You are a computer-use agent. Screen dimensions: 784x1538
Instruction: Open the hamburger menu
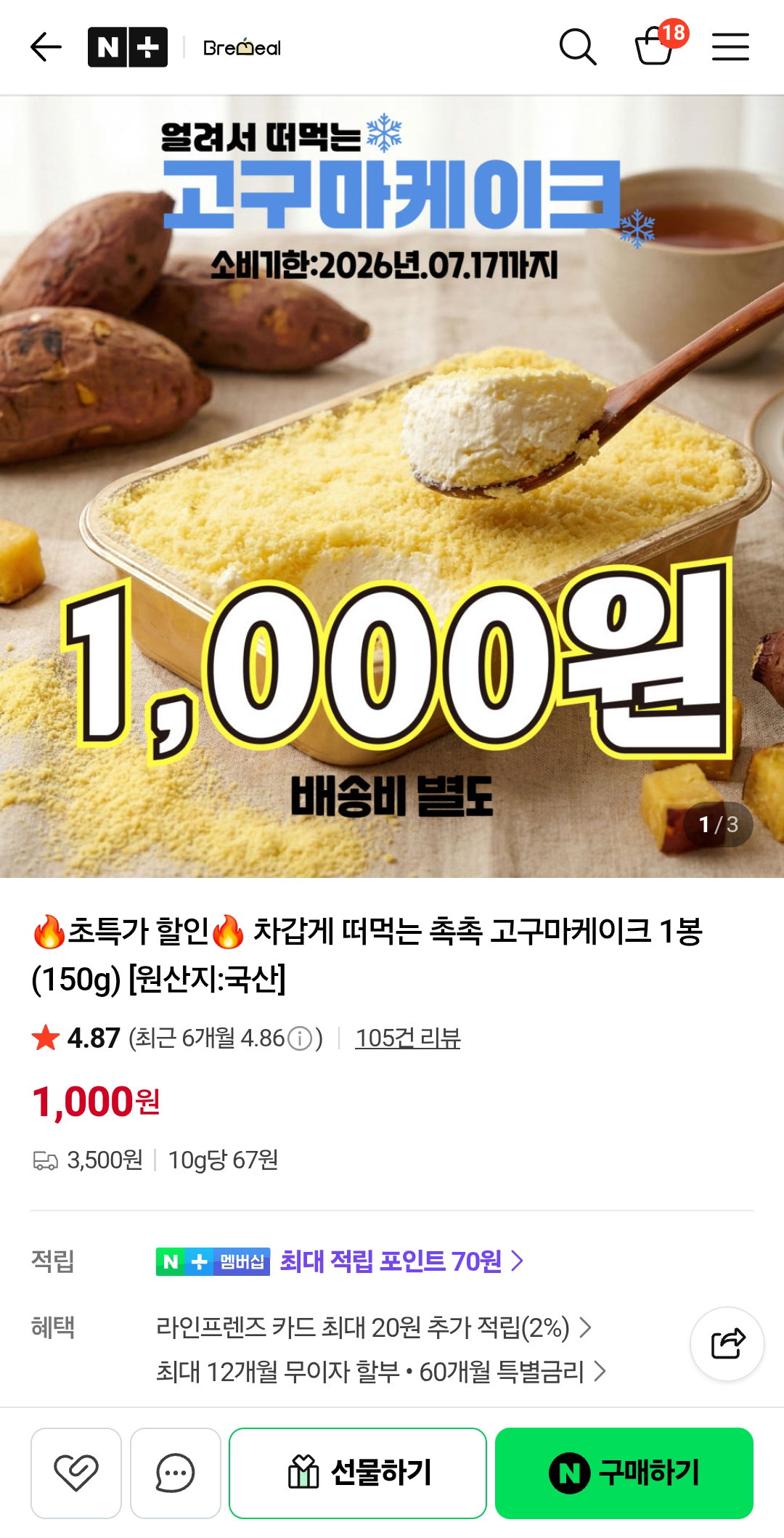[730, 47]
